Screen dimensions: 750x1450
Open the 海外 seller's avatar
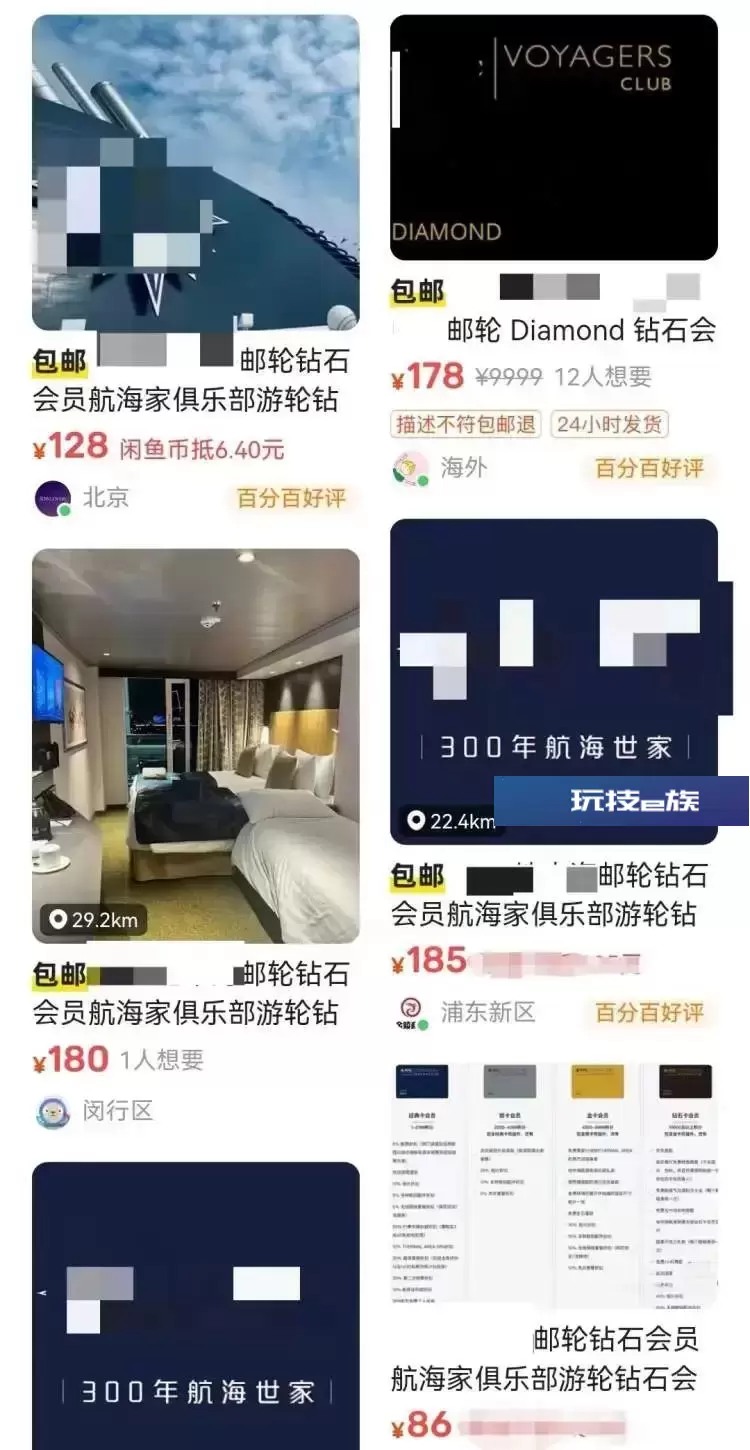(410, 468)
